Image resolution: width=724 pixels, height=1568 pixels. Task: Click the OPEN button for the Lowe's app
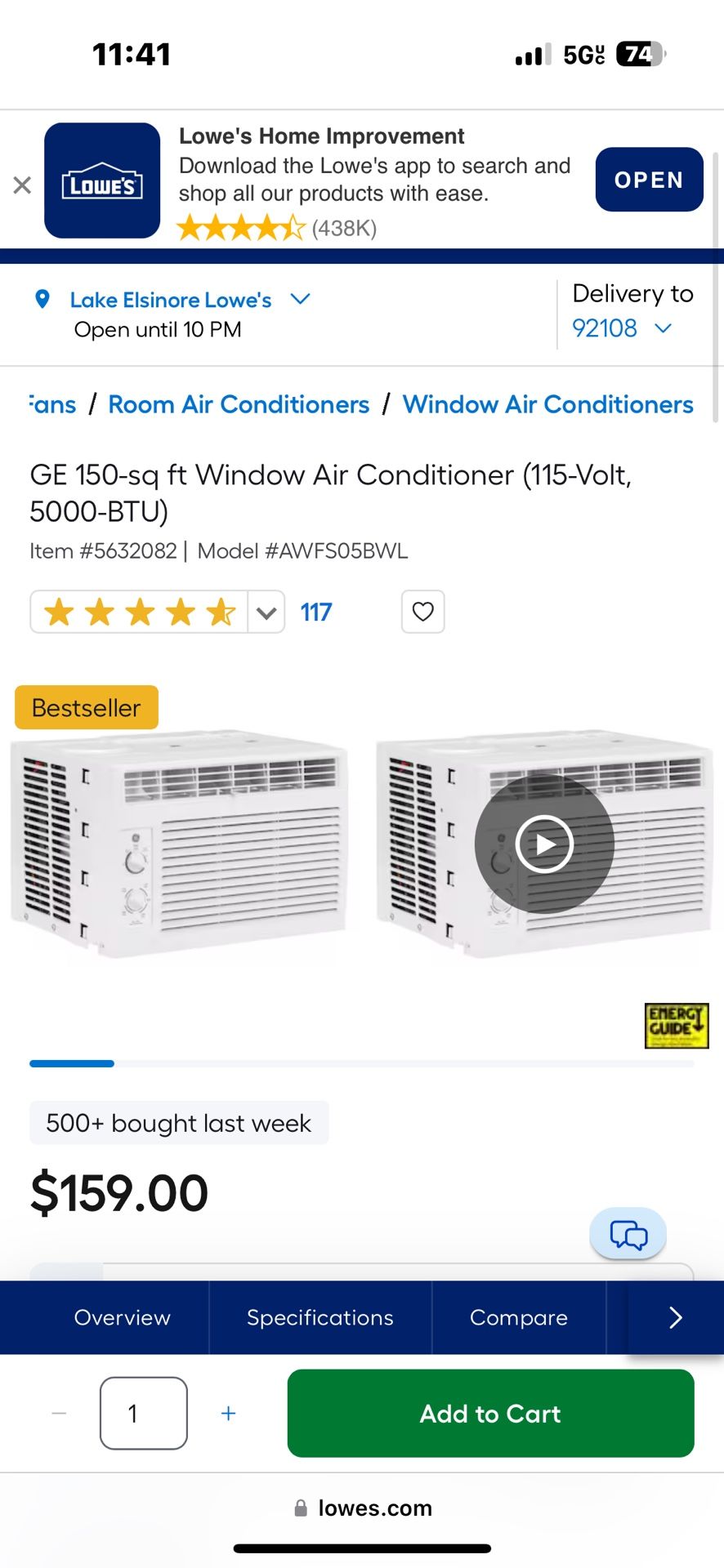point(649,180)
